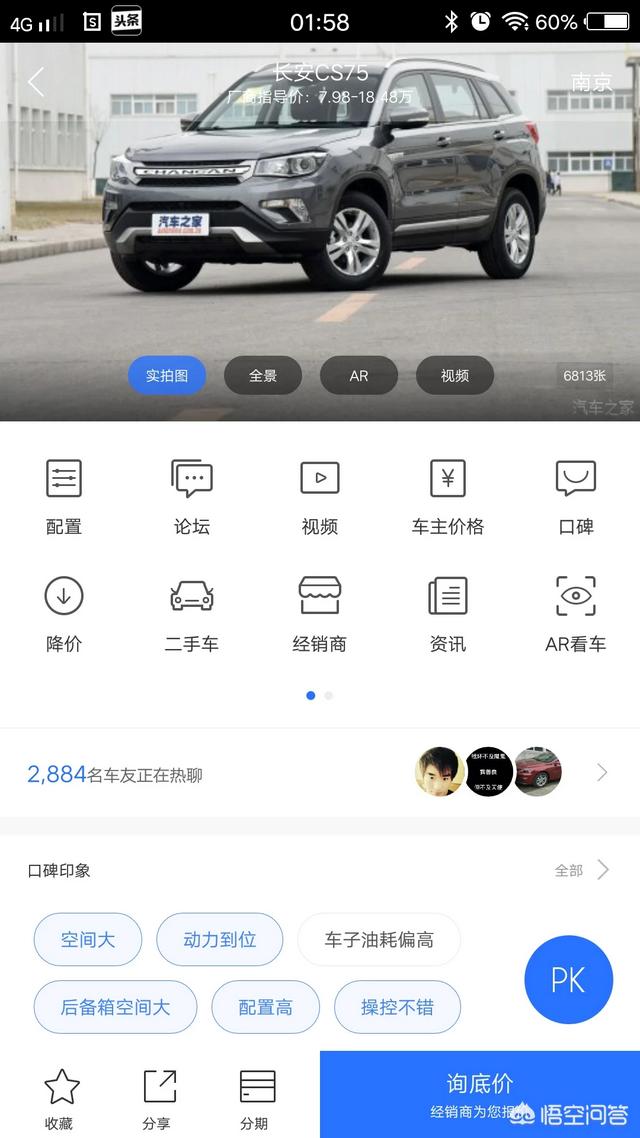View 全部 reputation impressions

pos(581,870)
